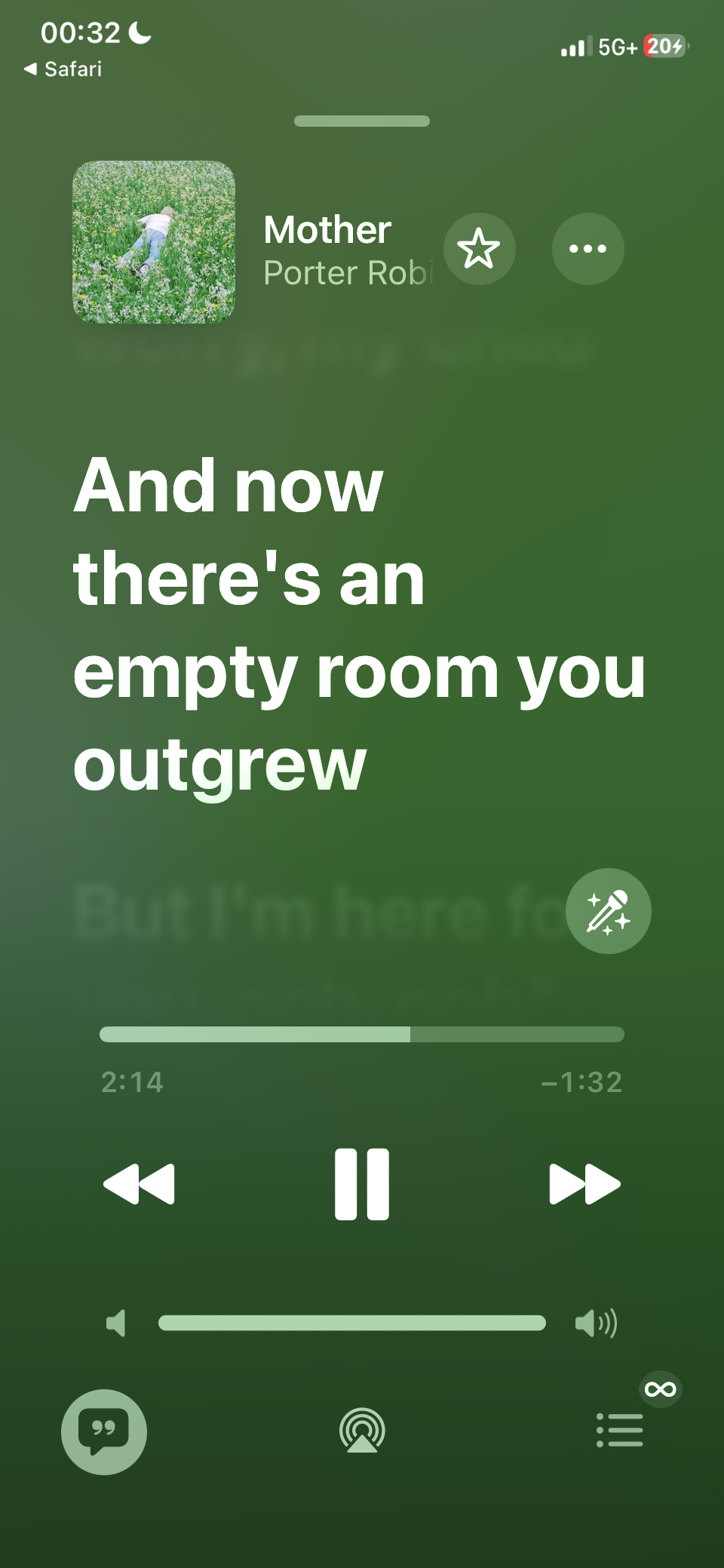The height and width of the screenshot is (1568, 724).
Task: Return to Safari from the status bar
Action: coord(63,69)
